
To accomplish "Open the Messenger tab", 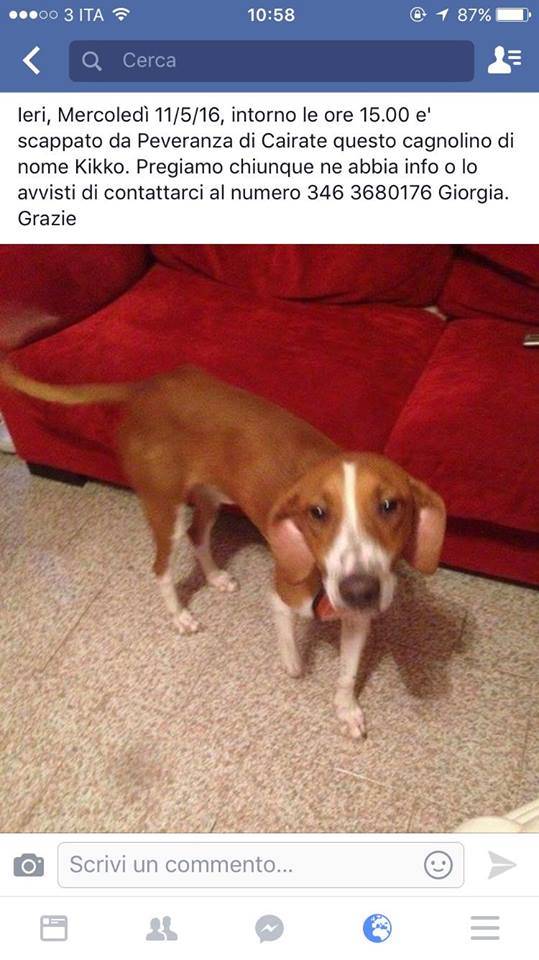I will click(270, 928).
